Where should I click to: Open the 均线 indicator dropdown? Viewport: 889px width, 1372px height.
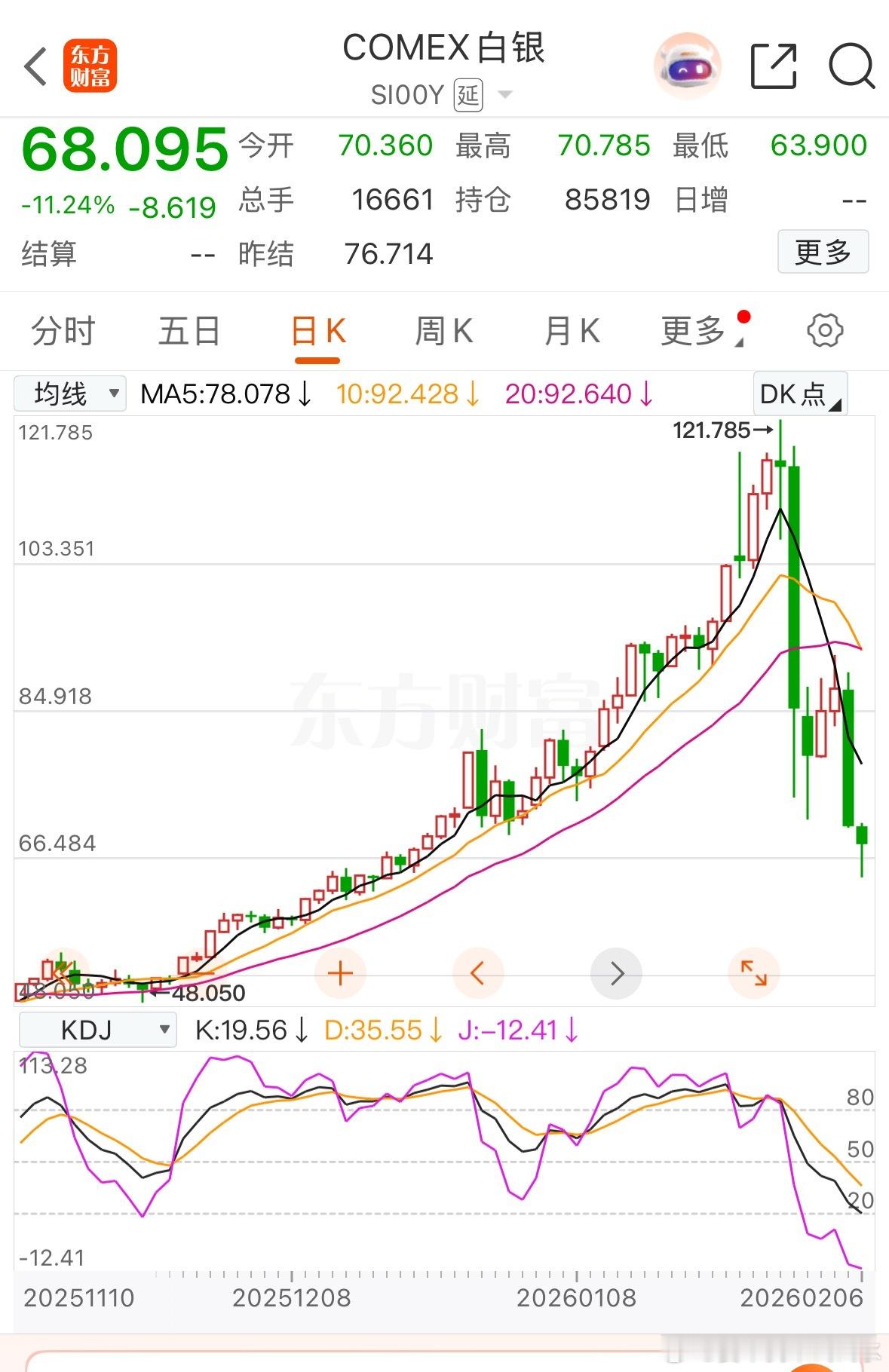click(69, 393)
